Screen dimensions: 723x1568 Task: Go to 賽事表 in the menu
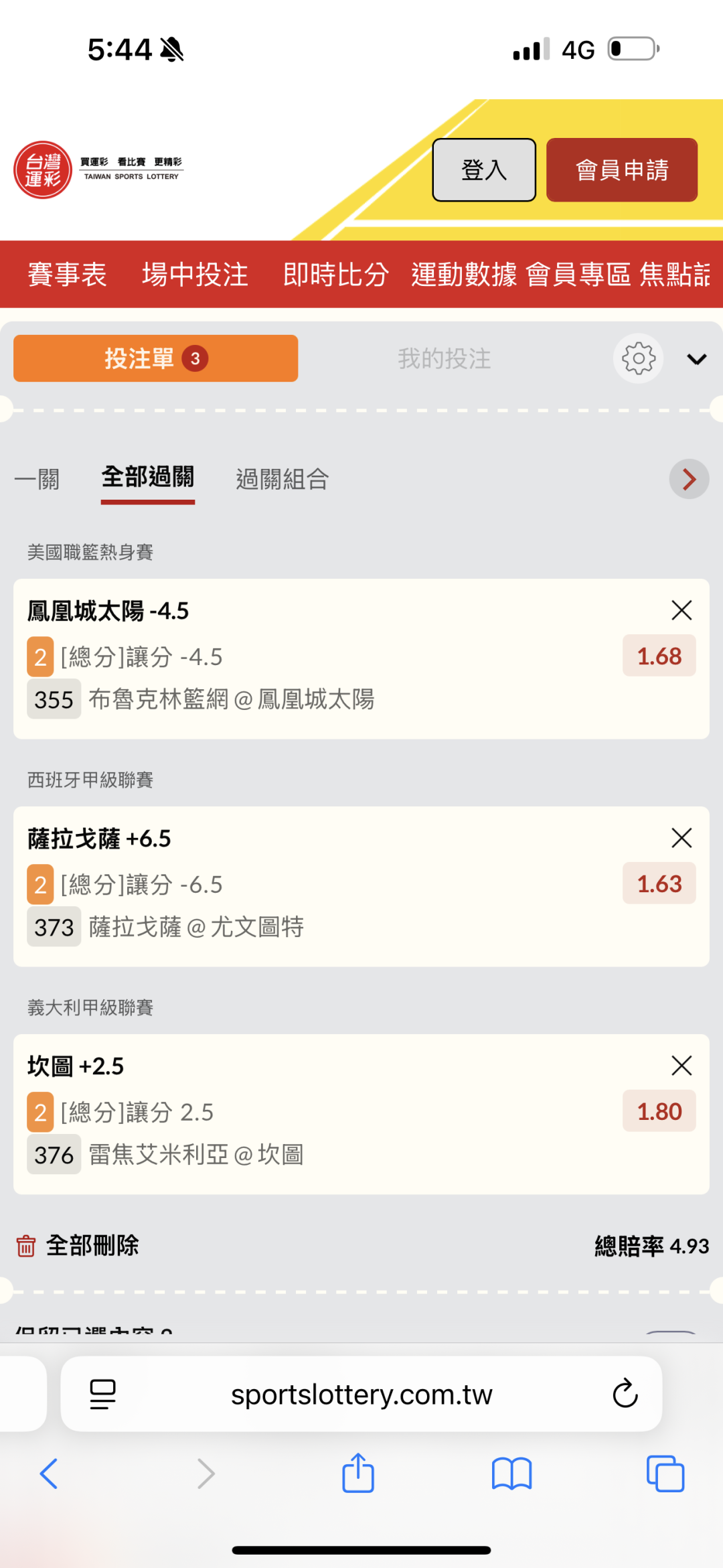click(x=67, y=275)
